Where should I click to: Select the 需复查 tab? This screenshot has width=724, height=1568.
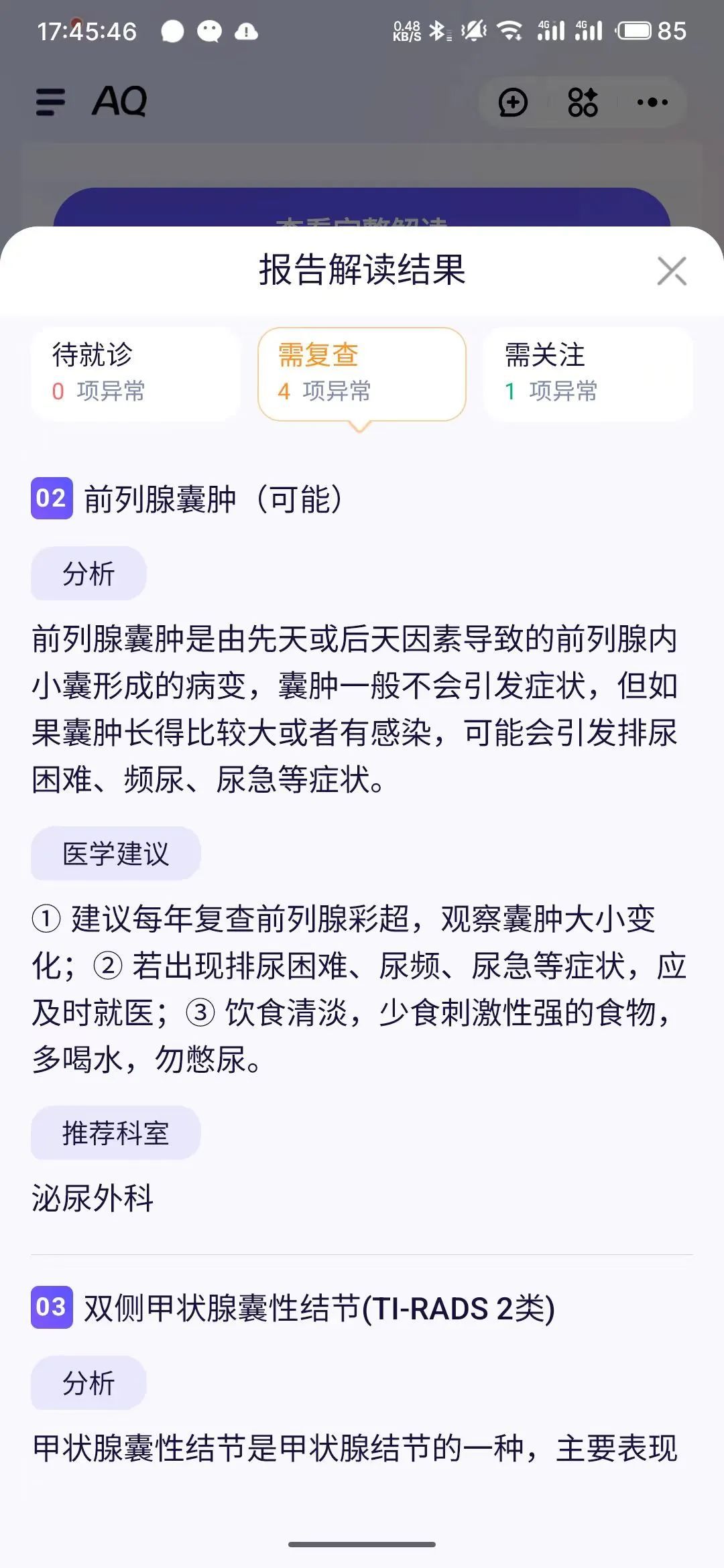pyautogui.click(x=362, y=374)
